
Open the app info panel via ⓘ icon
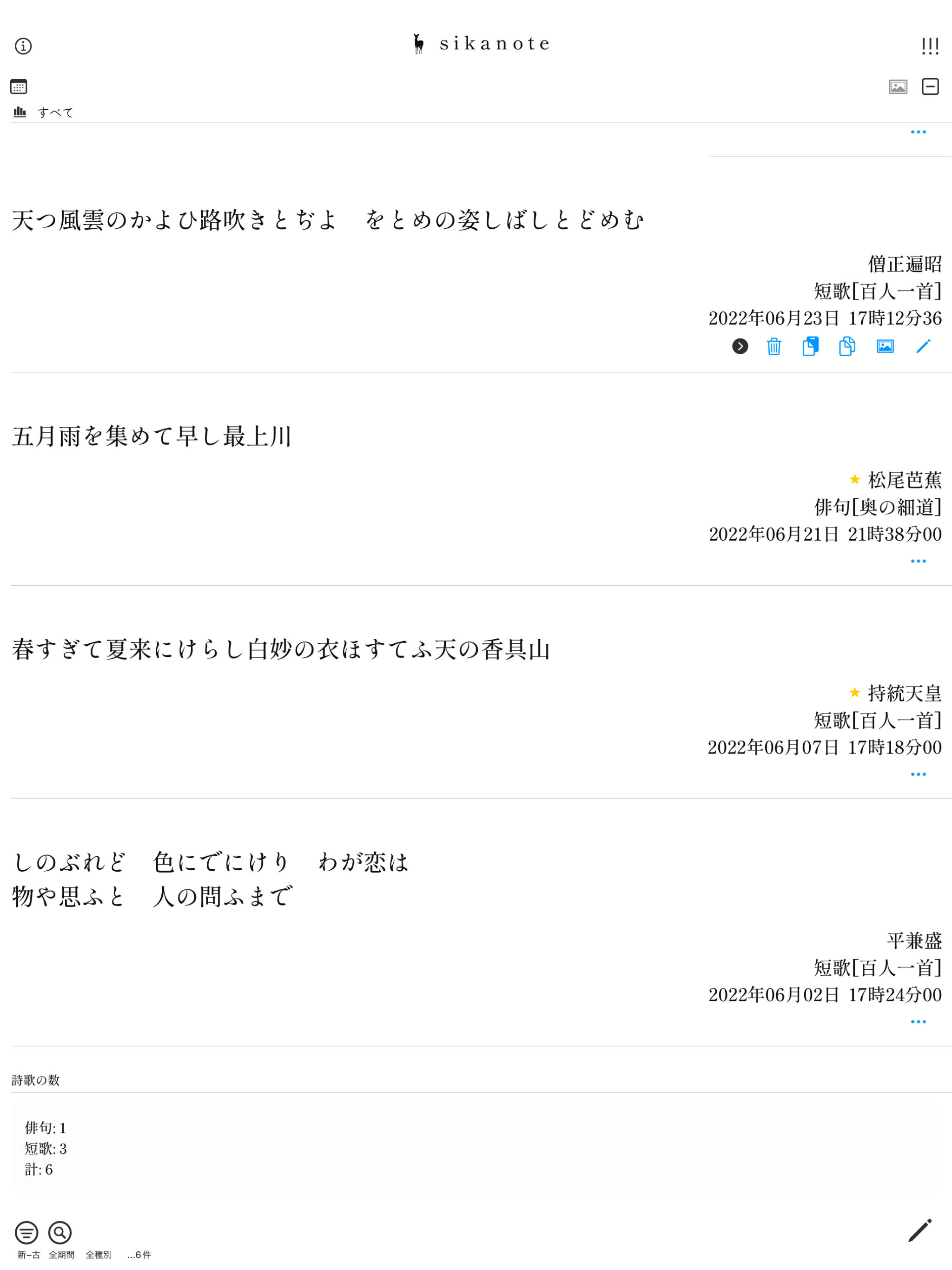click(24, 46)
